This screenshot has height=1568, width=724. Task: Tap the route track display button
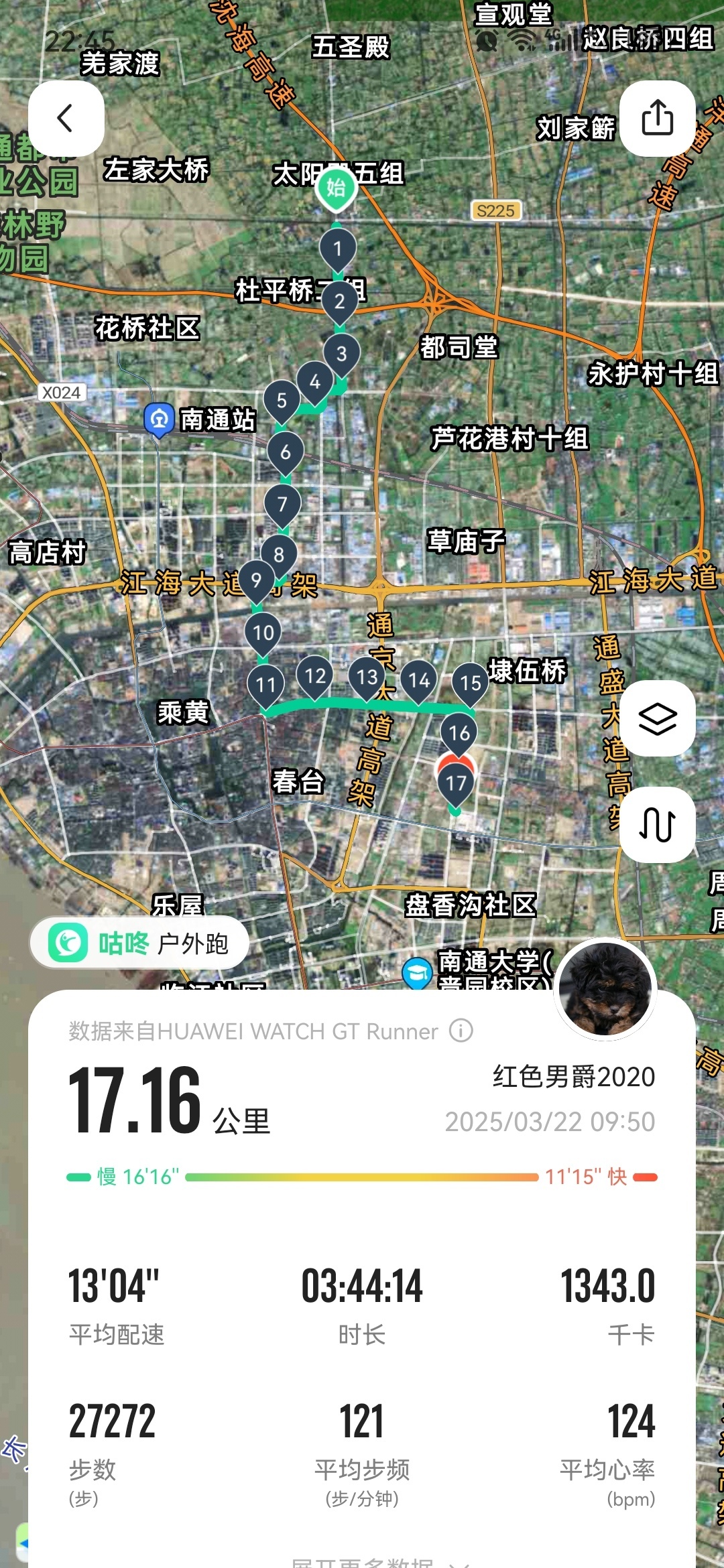coord(657,824)
